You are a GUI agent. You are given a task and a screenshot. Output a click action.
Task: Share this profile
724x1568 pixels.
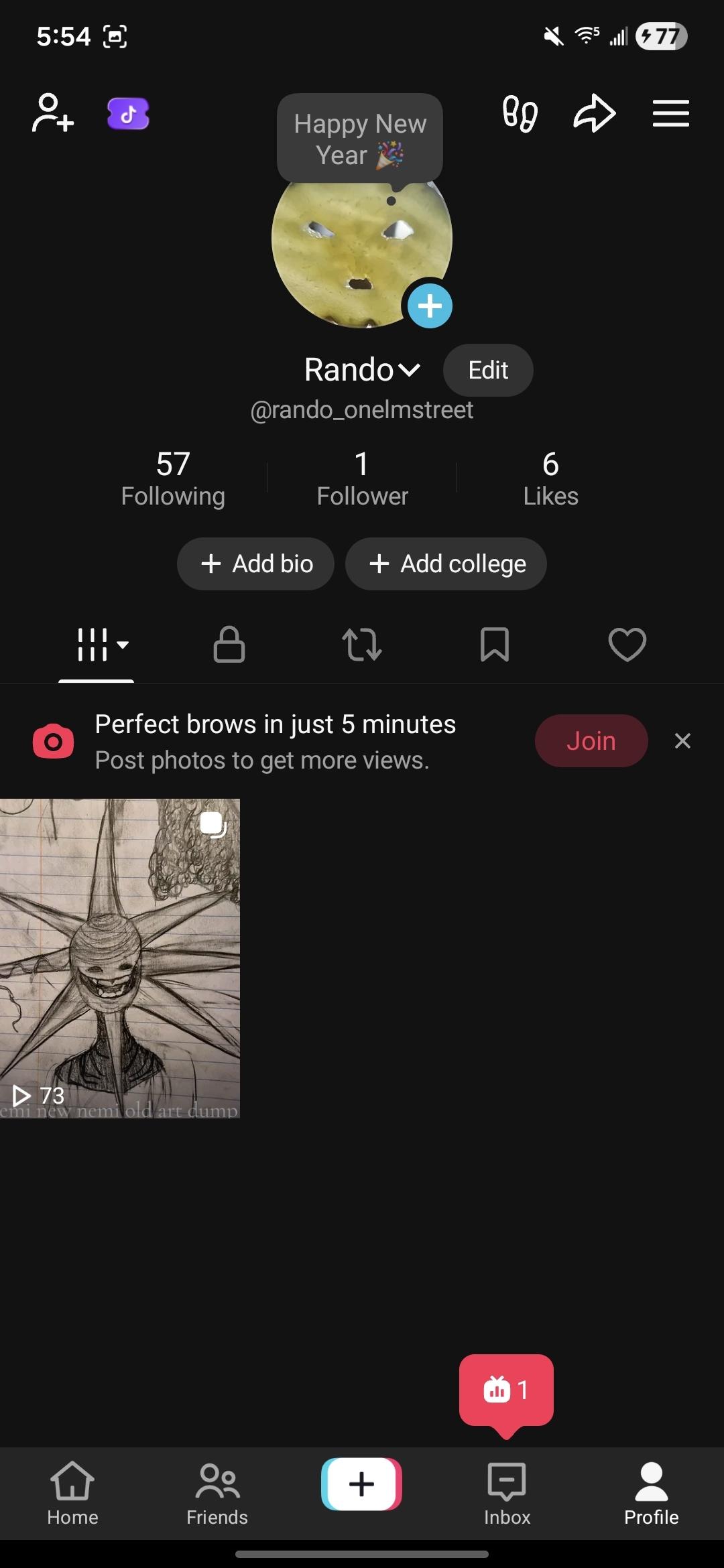(594, 113)
